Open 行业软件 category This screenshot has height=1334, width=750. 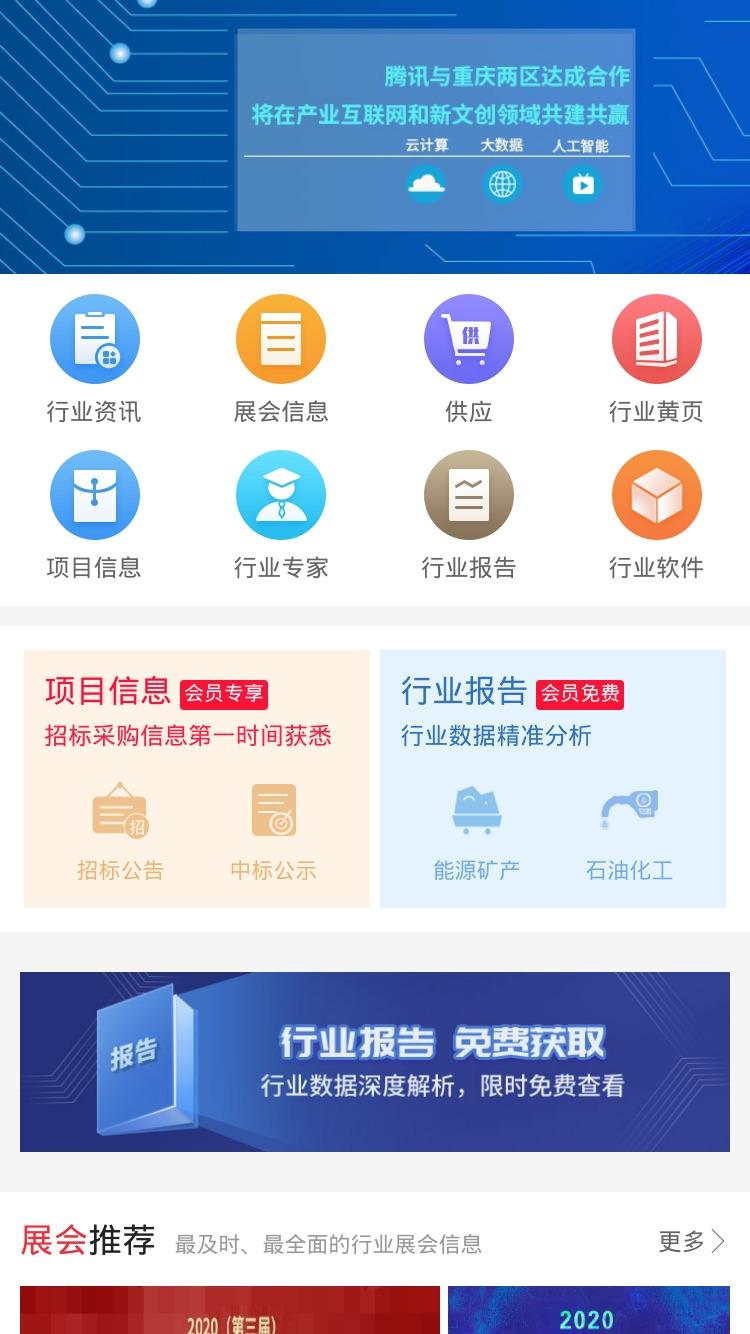point(656,515)
